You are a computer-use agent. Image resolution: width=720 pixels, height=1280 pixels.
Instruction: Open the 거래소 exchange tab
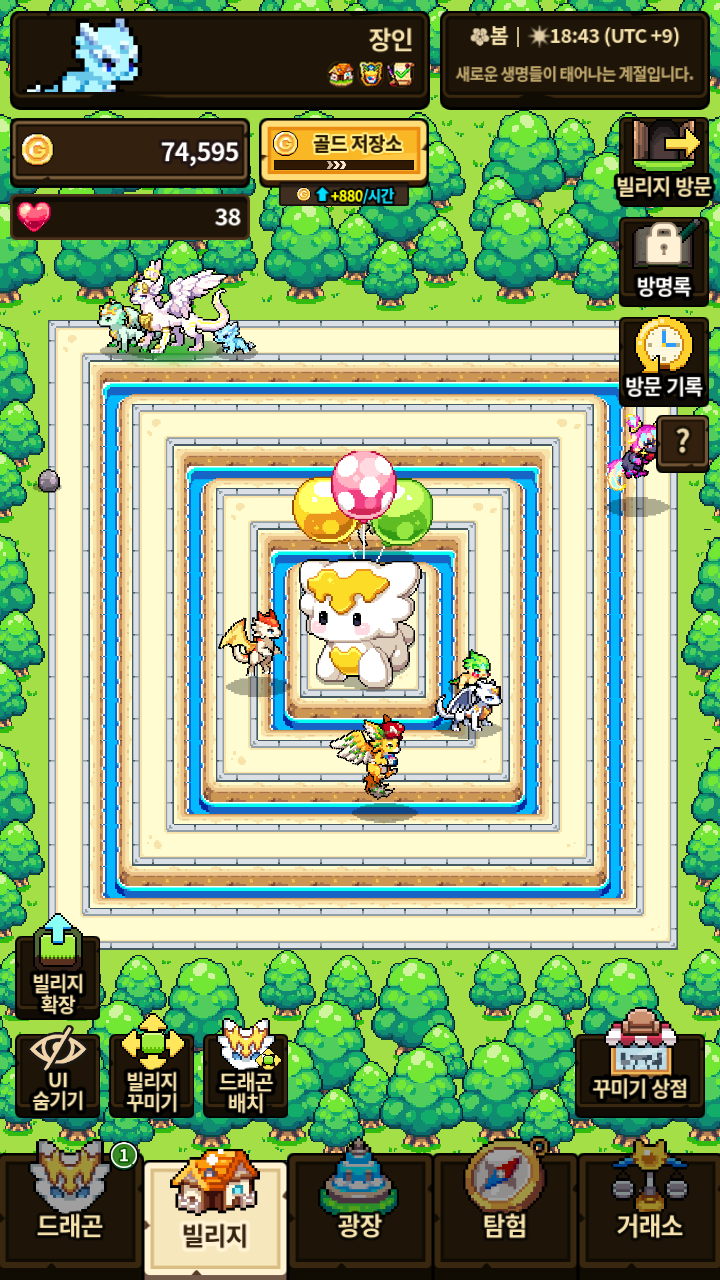pos(650,1207)
